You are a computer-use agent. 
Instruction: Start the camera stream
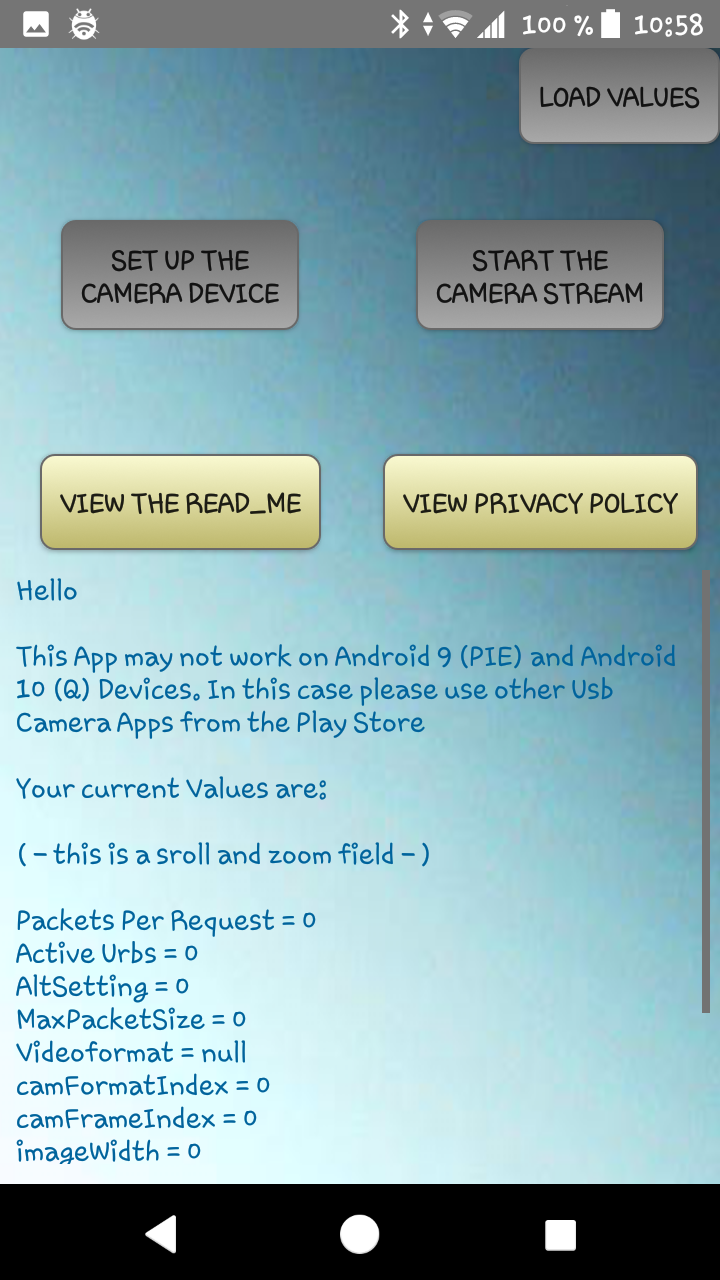[540, 276]
